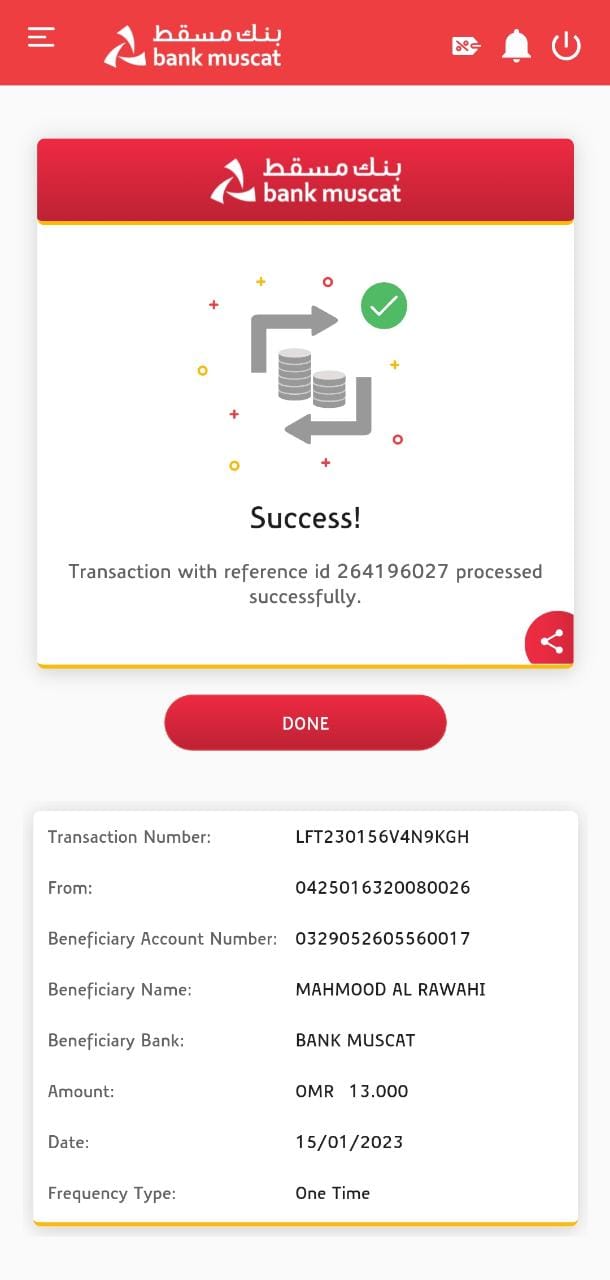Screen dimensions: 610x1280
Task: Log out with the power icon
Action: [566, 45]
